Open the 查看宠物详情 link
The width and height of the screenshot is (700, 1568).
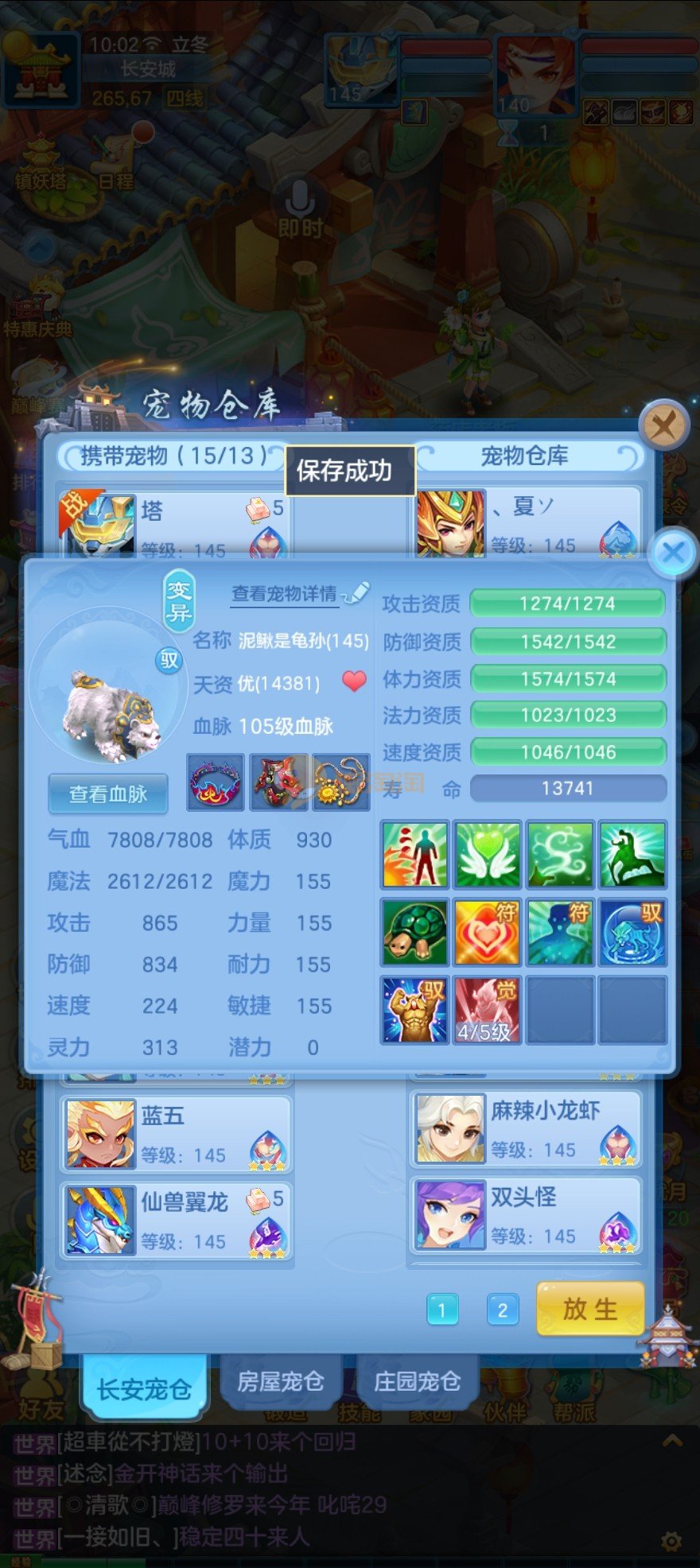tap(284, 594)
